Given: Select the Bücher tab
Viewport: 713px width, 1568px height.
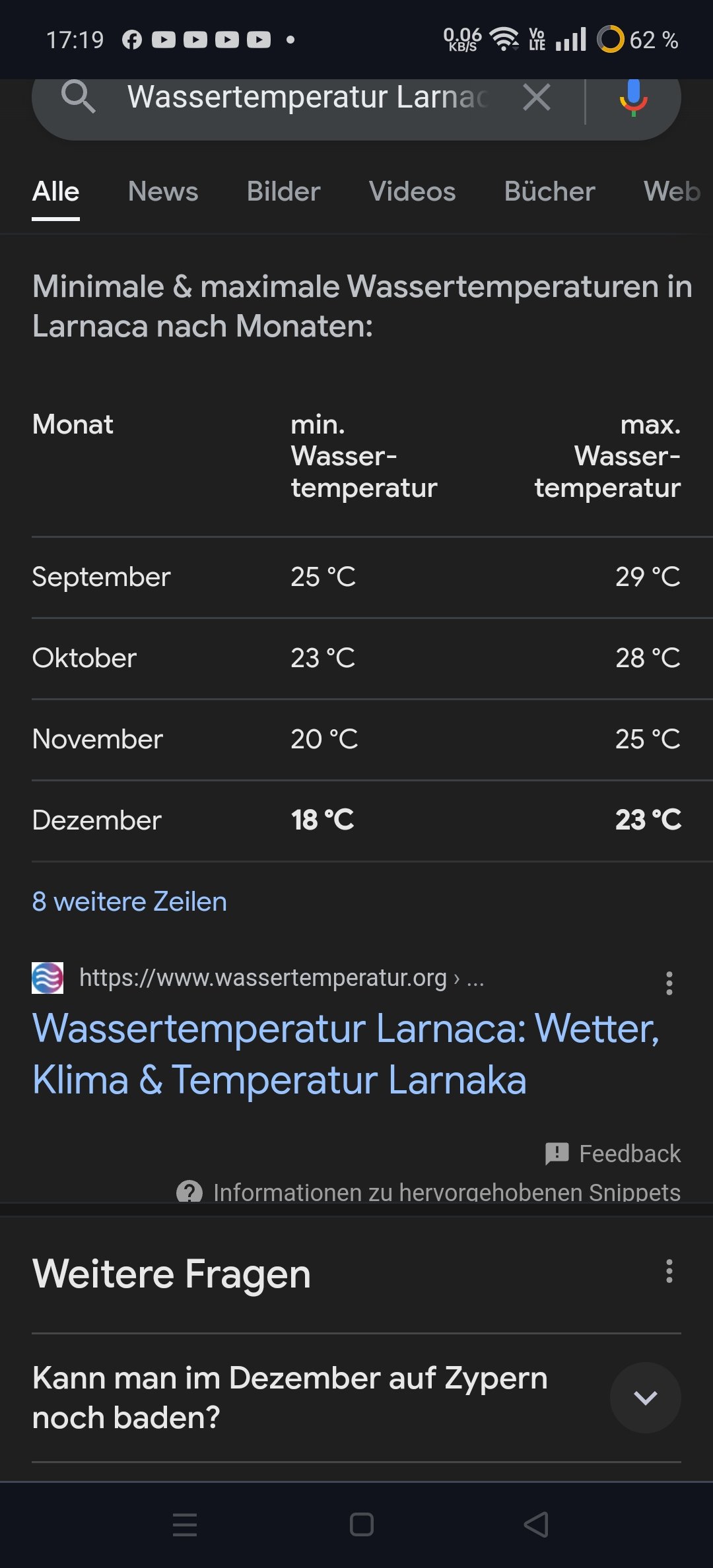Looking at the screenshot, I should coord(549,191).
